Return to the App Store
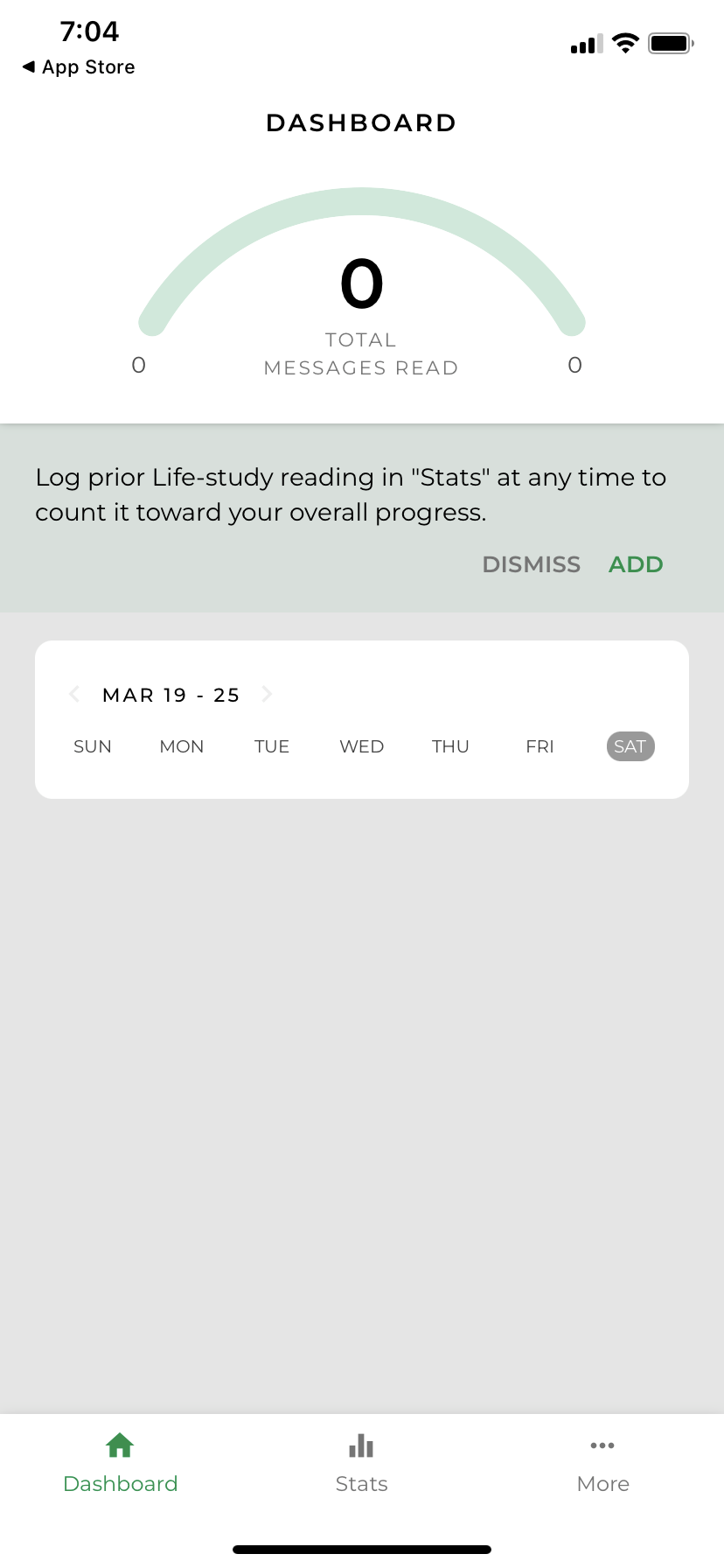Viewport: 724px width, 1568px height. click(x=79, y=67)
